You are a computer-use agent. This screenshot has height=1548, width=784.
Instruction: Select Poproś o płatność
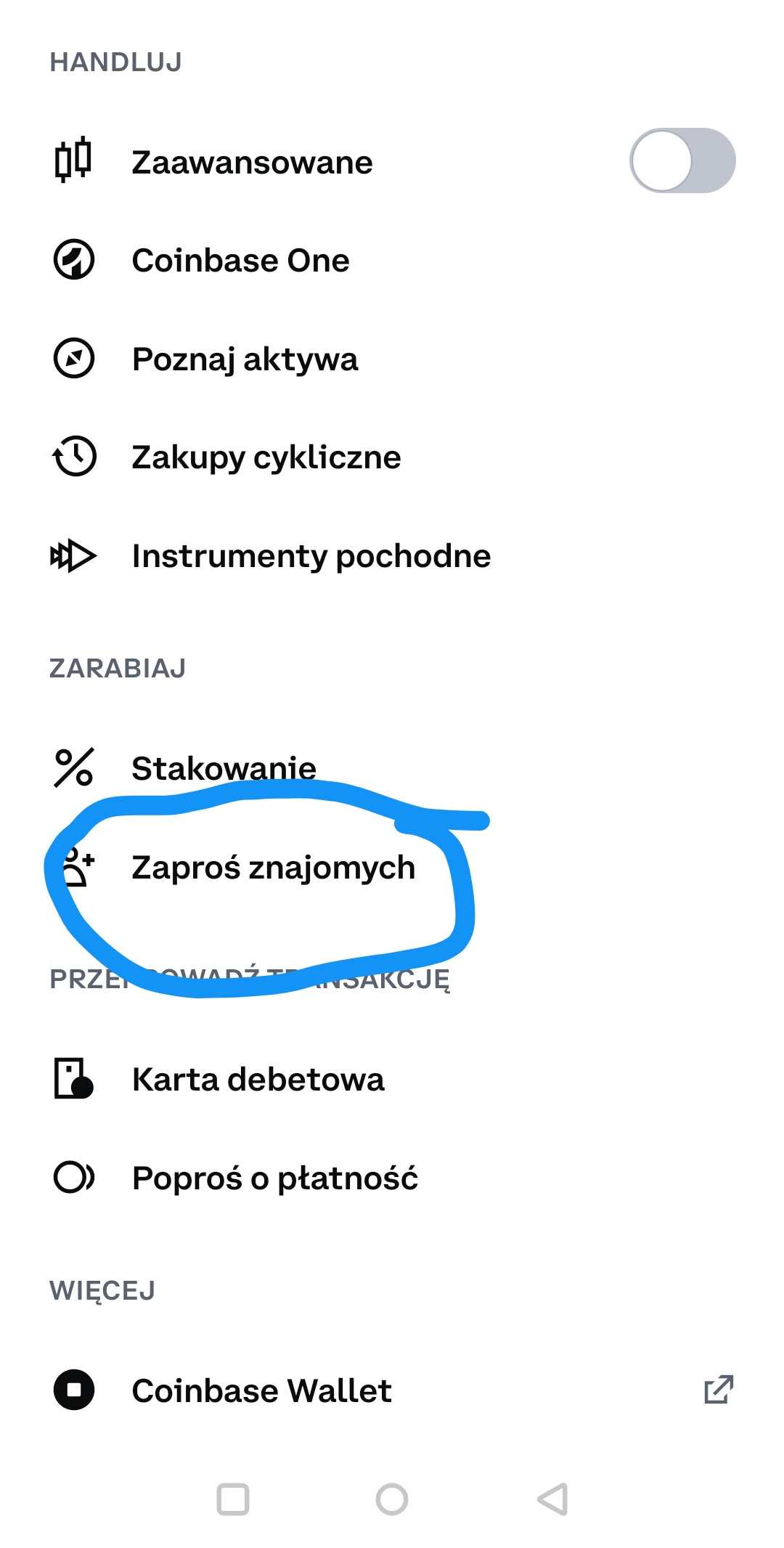tap(392, 1178)
